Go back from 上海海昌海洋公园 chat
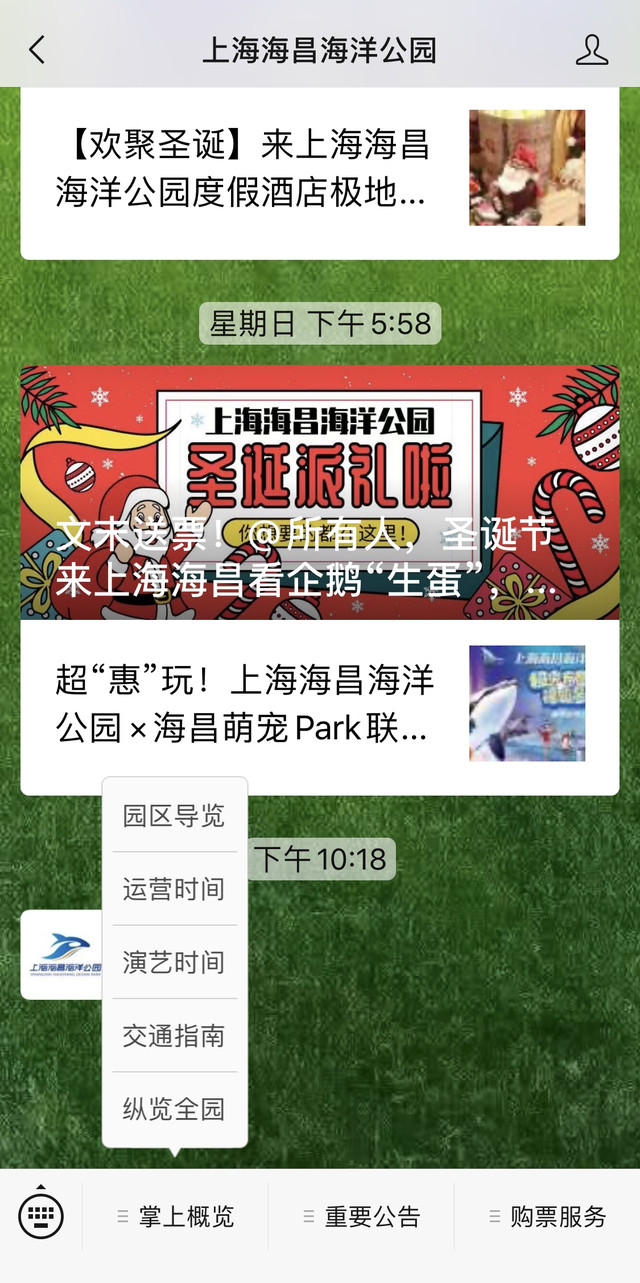Viewport: 640px width, 1283px height. [37, 50]
